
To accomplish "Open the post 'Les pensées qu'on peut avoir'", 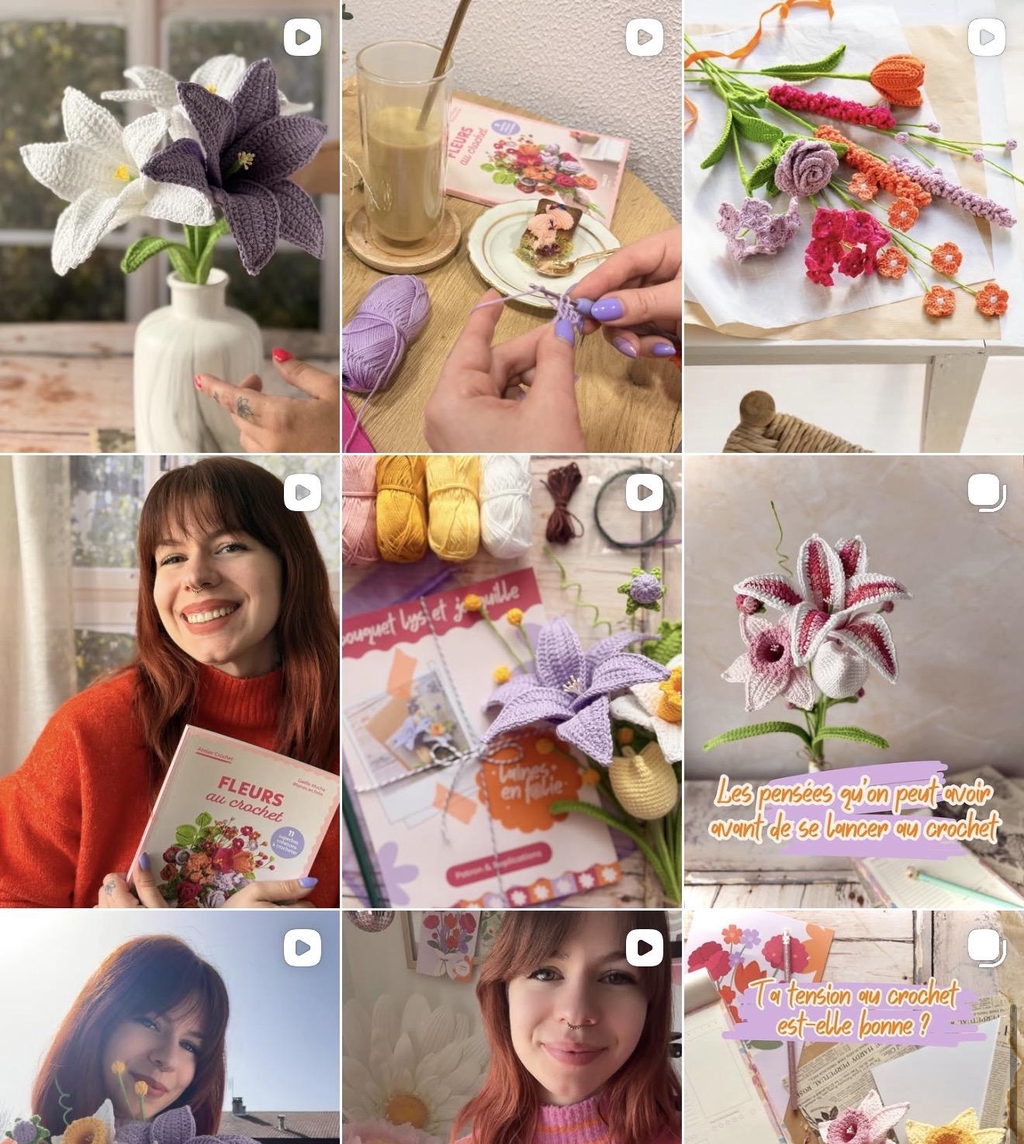I will click(854, 681).
